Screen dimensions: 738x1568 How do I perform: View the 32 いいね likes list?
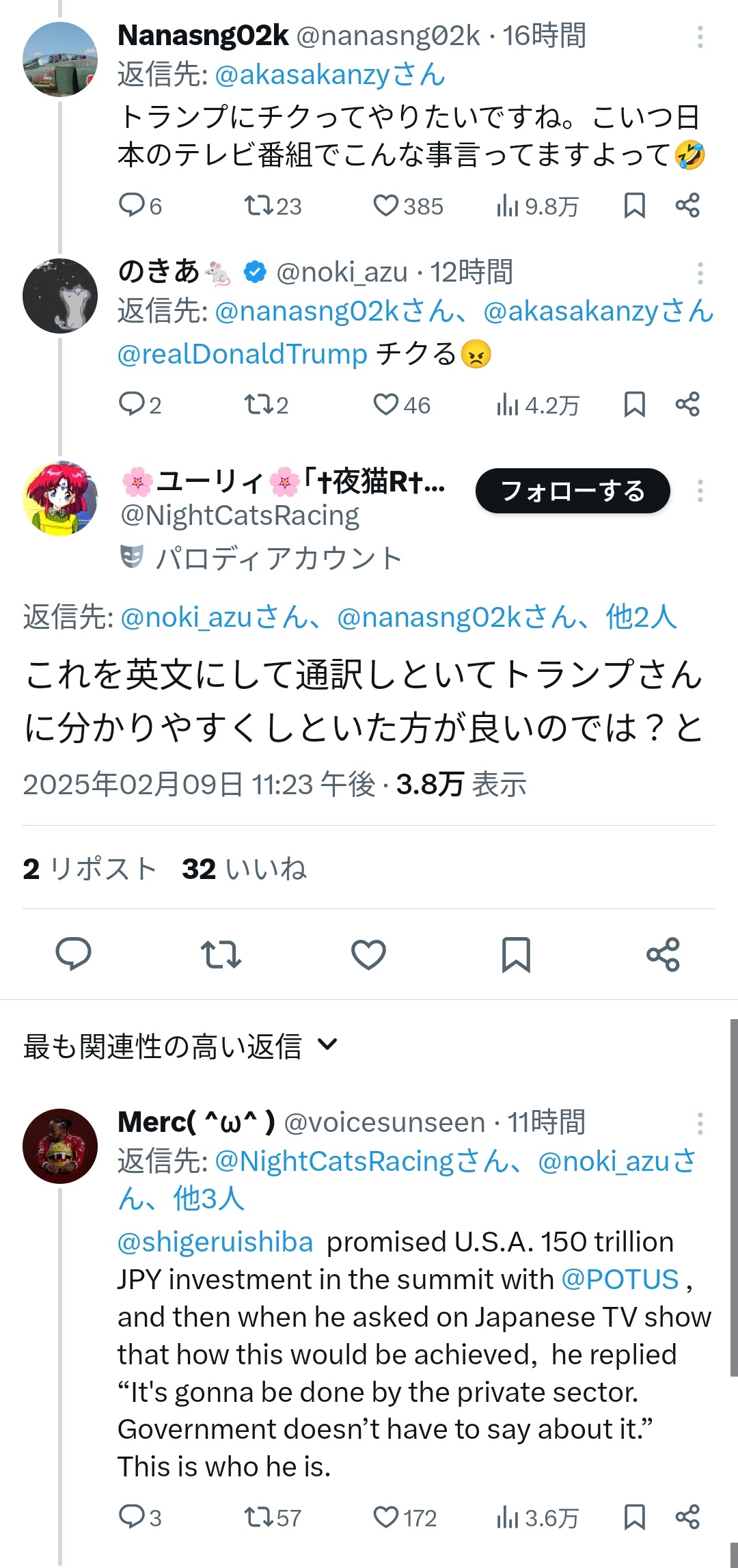(244, 869)
